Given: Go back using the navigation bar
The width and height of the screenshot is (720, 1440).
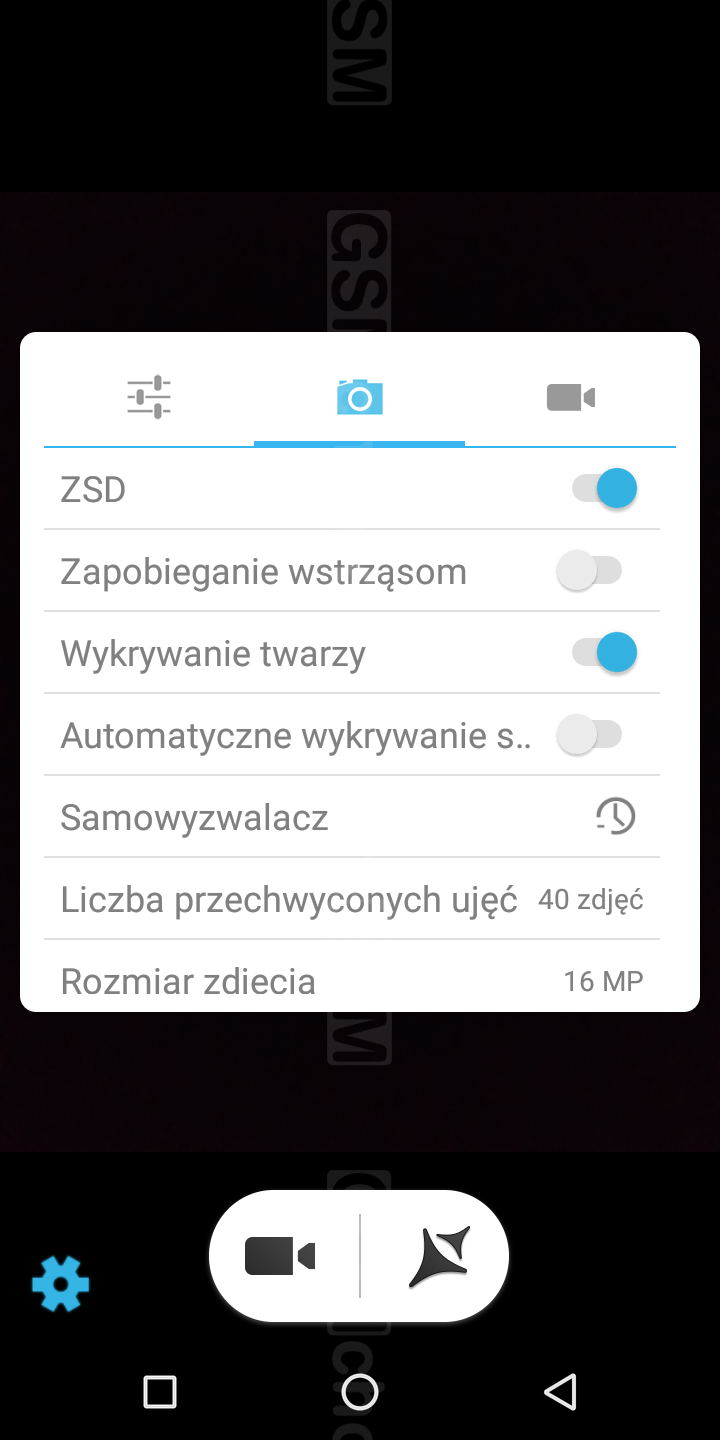Looking at the screenshot, I should pyautogui.click(x=560, y=1391).
